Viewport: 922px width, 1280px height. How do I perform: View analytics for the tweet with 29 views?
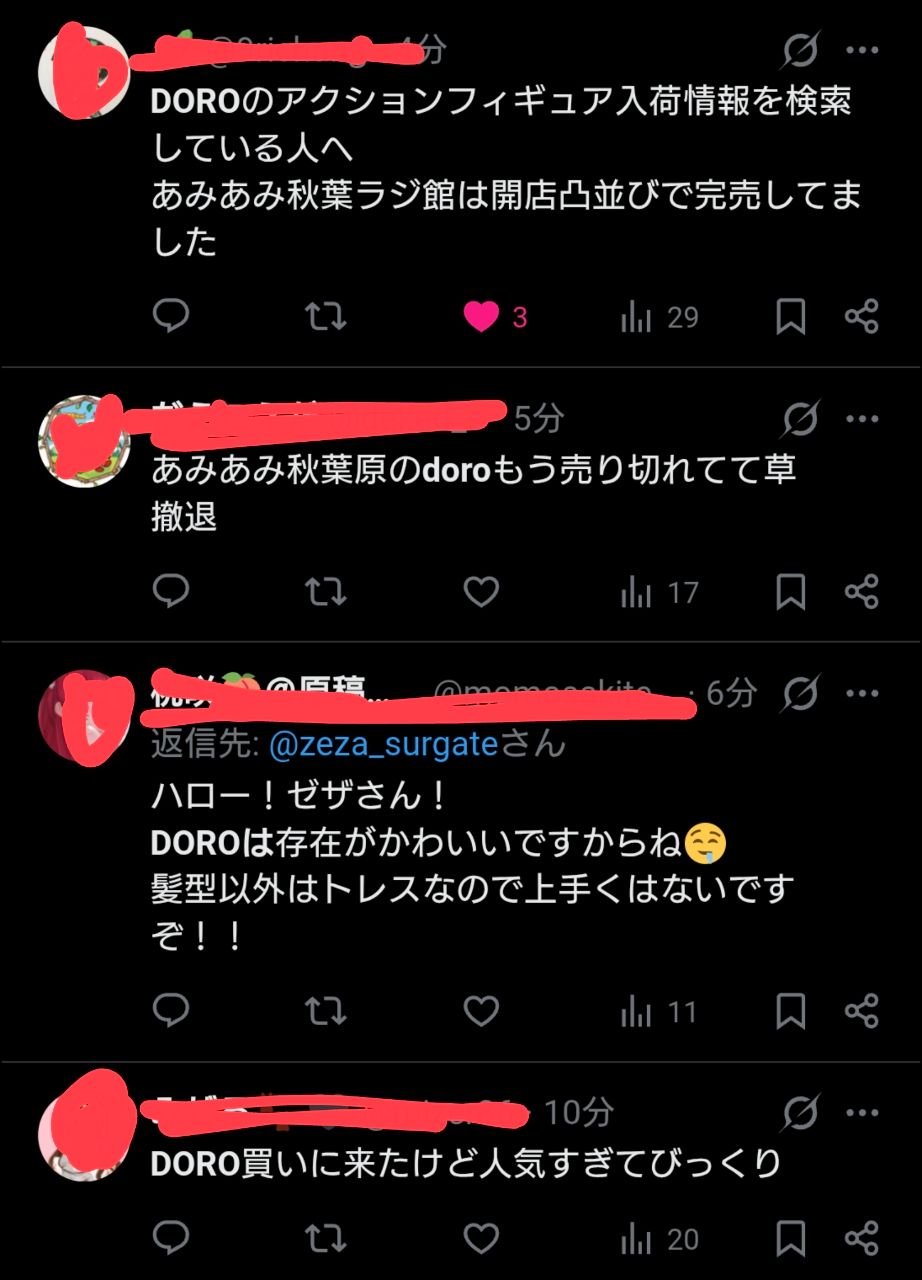pyautogui.click(x=635, y=317)
